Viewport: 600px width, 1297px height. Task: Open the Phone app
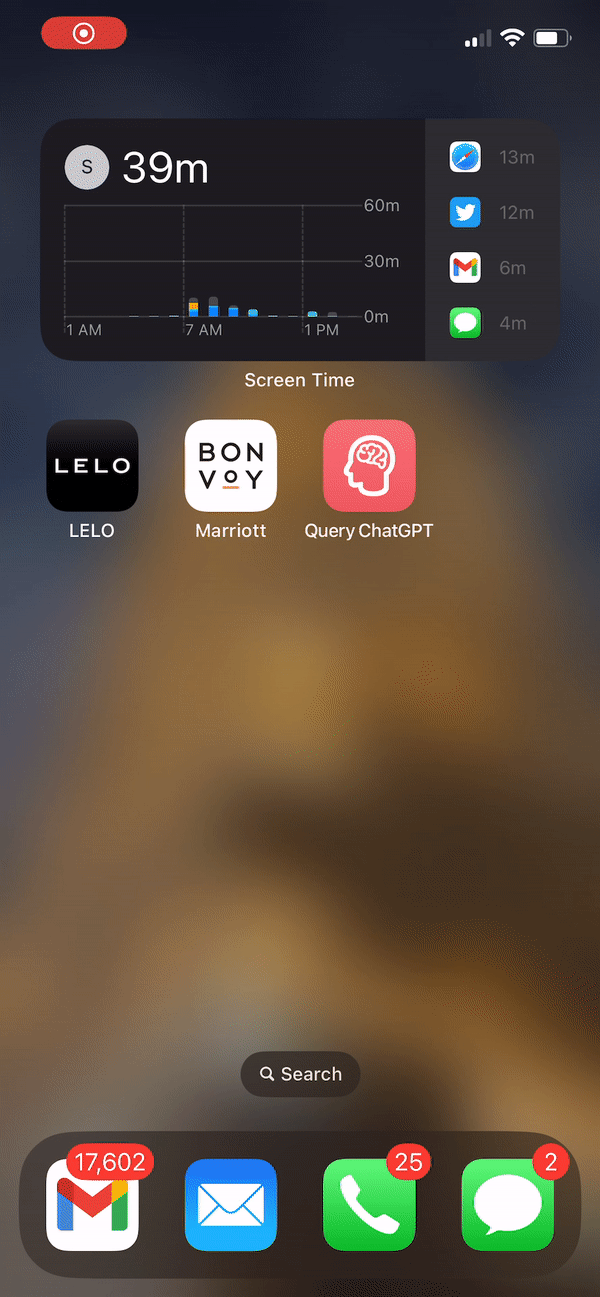[369, 1205]
